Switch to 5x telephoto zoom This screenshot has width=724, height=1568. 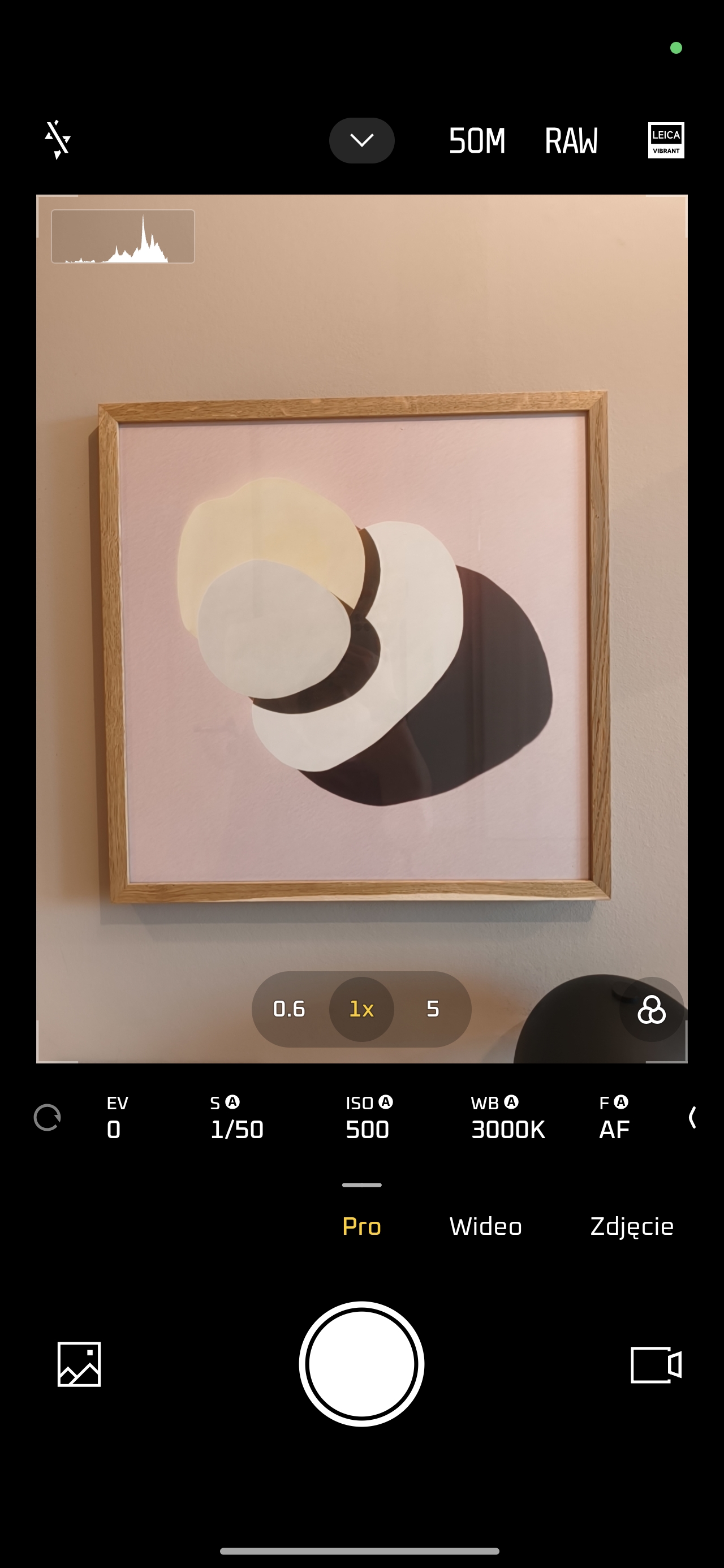pos(432,1009)
